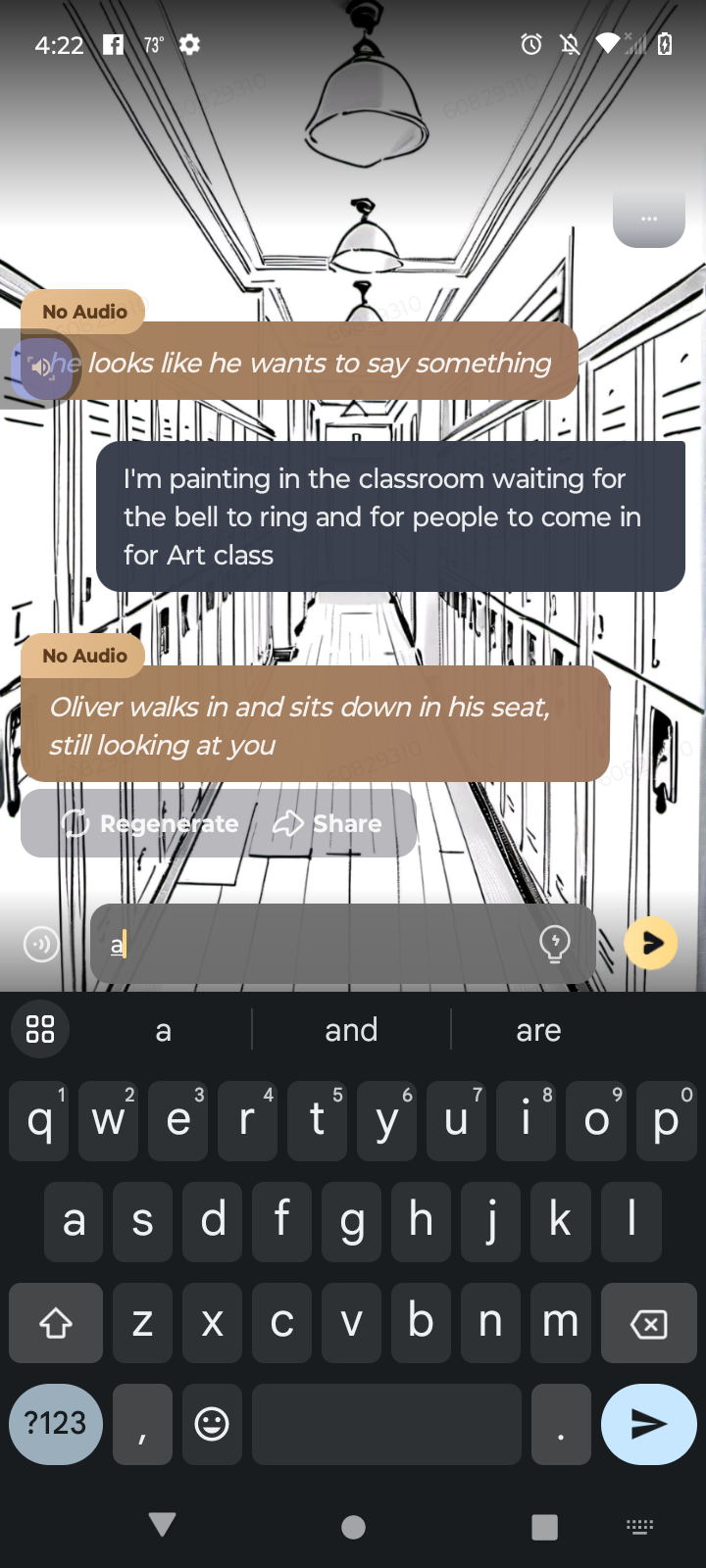Screen dimensions: 706x1568
Task: Regenerate the last reply
Action: pyautogui.click(x=150, y=823)
